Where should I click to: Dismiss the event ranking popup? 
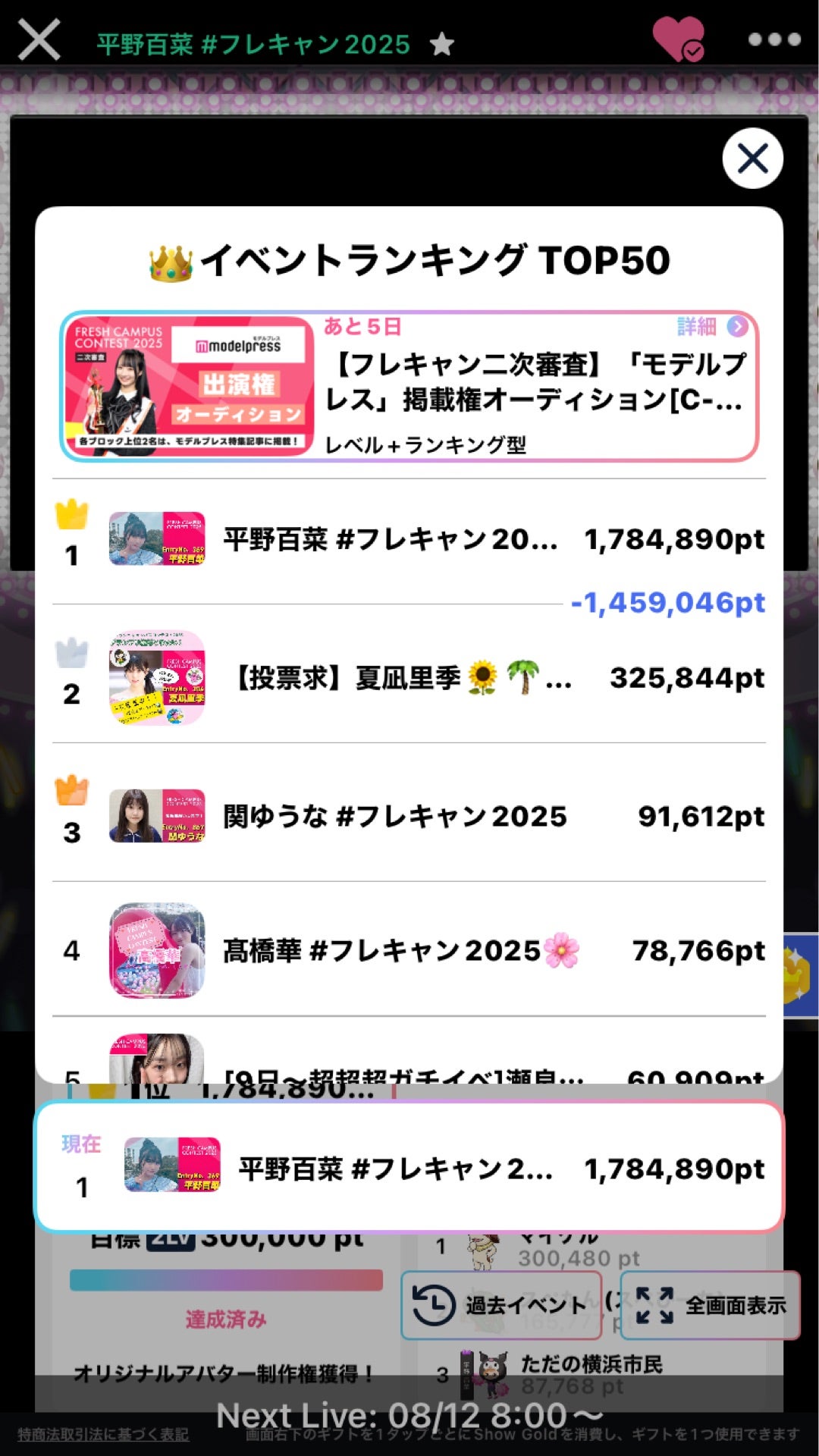[x=752, y=158]
